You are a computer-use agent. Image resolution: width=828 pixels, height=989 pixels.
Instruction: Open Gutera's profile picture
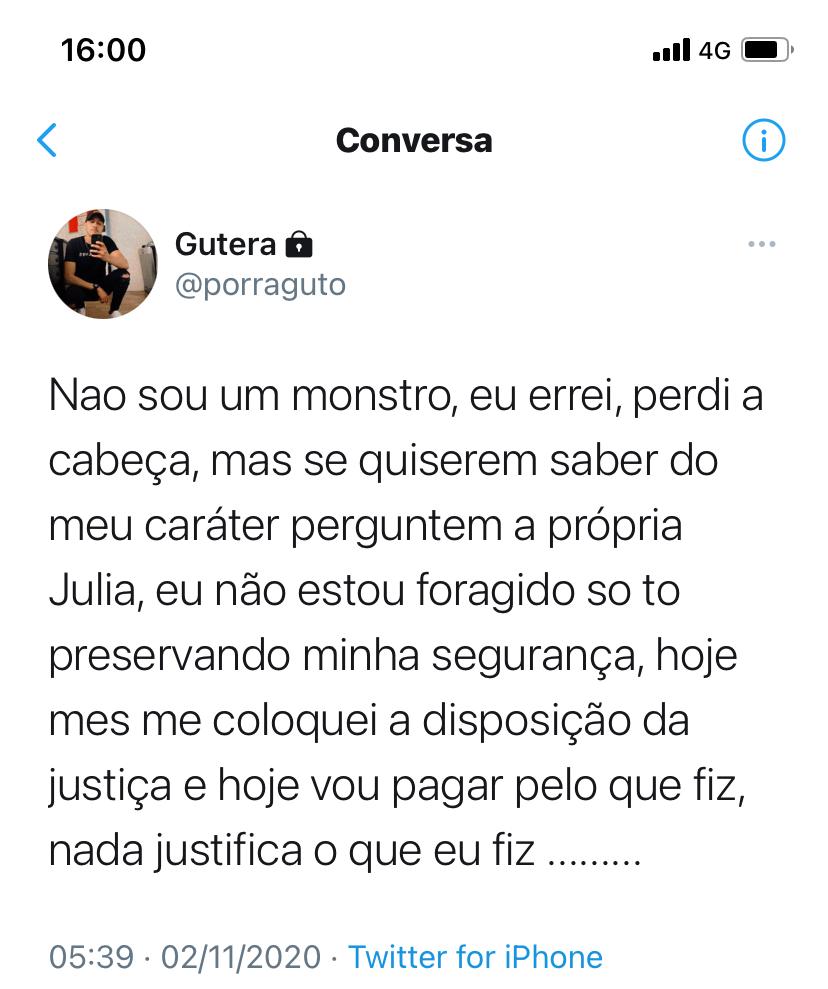[x=102, y=264]
